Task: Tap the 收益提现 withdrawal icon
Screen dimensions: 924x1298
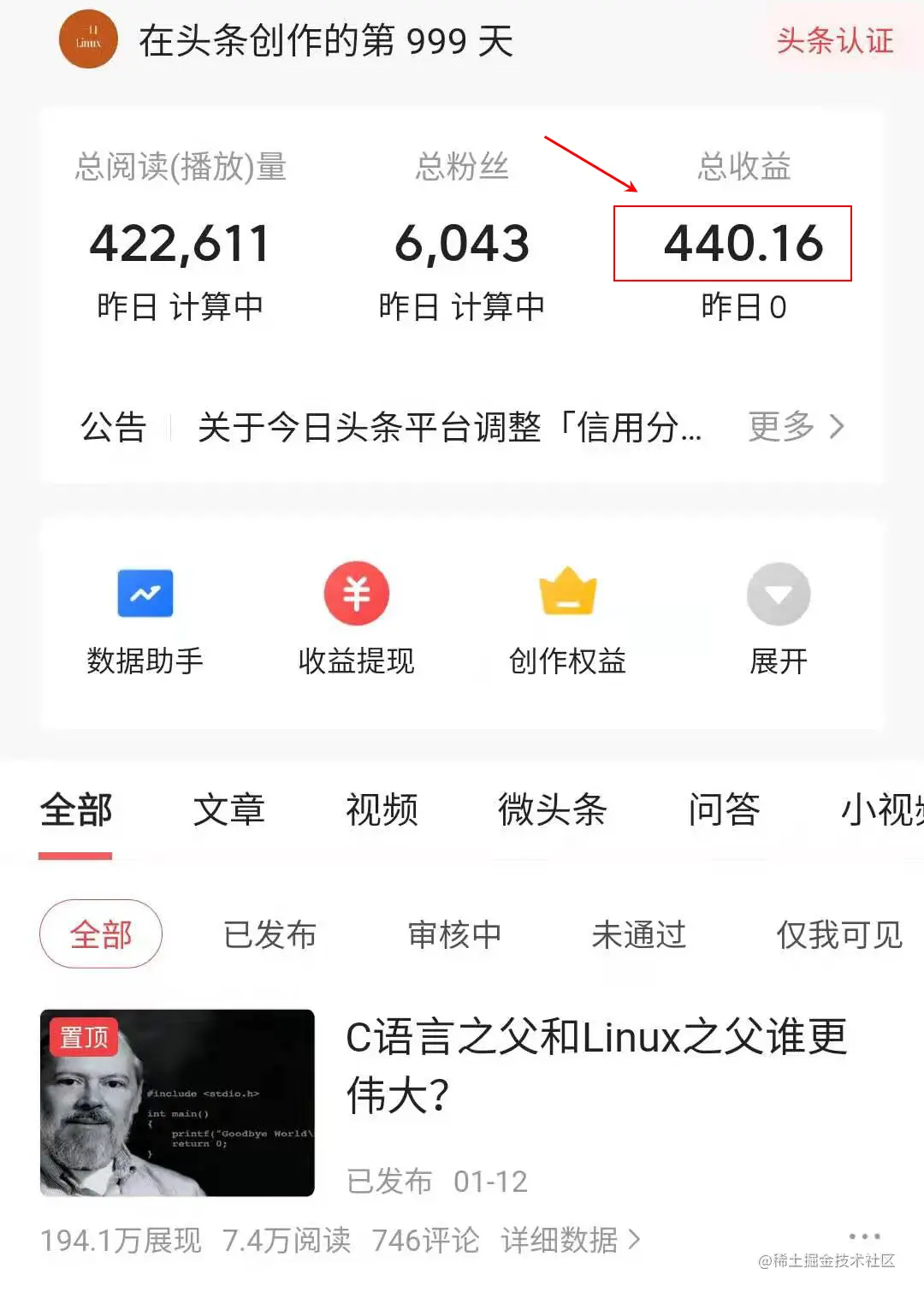Action: (x=357, y=593)
